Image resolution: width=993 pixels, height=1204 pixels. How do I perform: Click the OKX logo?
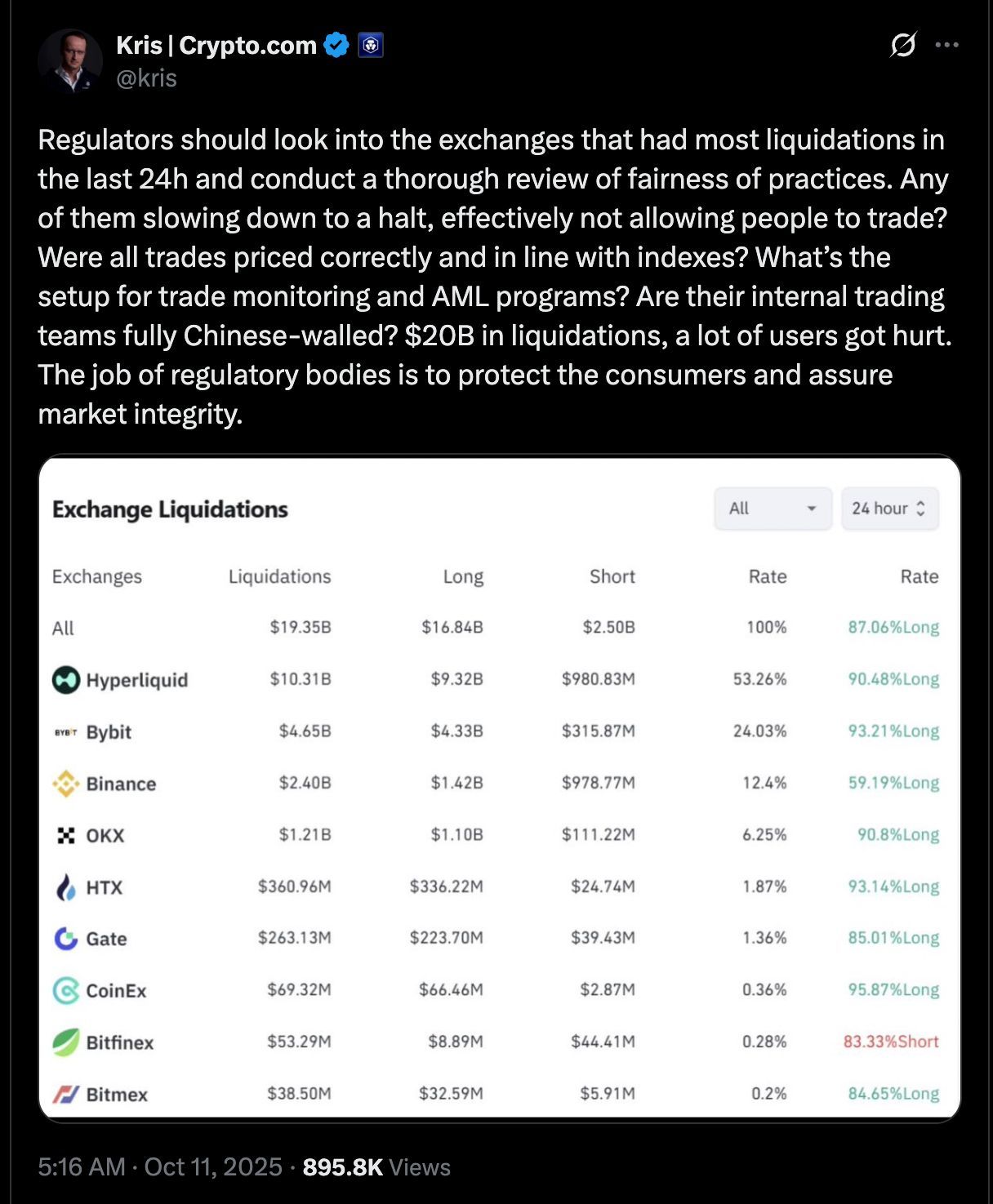(x=65, y=835)
